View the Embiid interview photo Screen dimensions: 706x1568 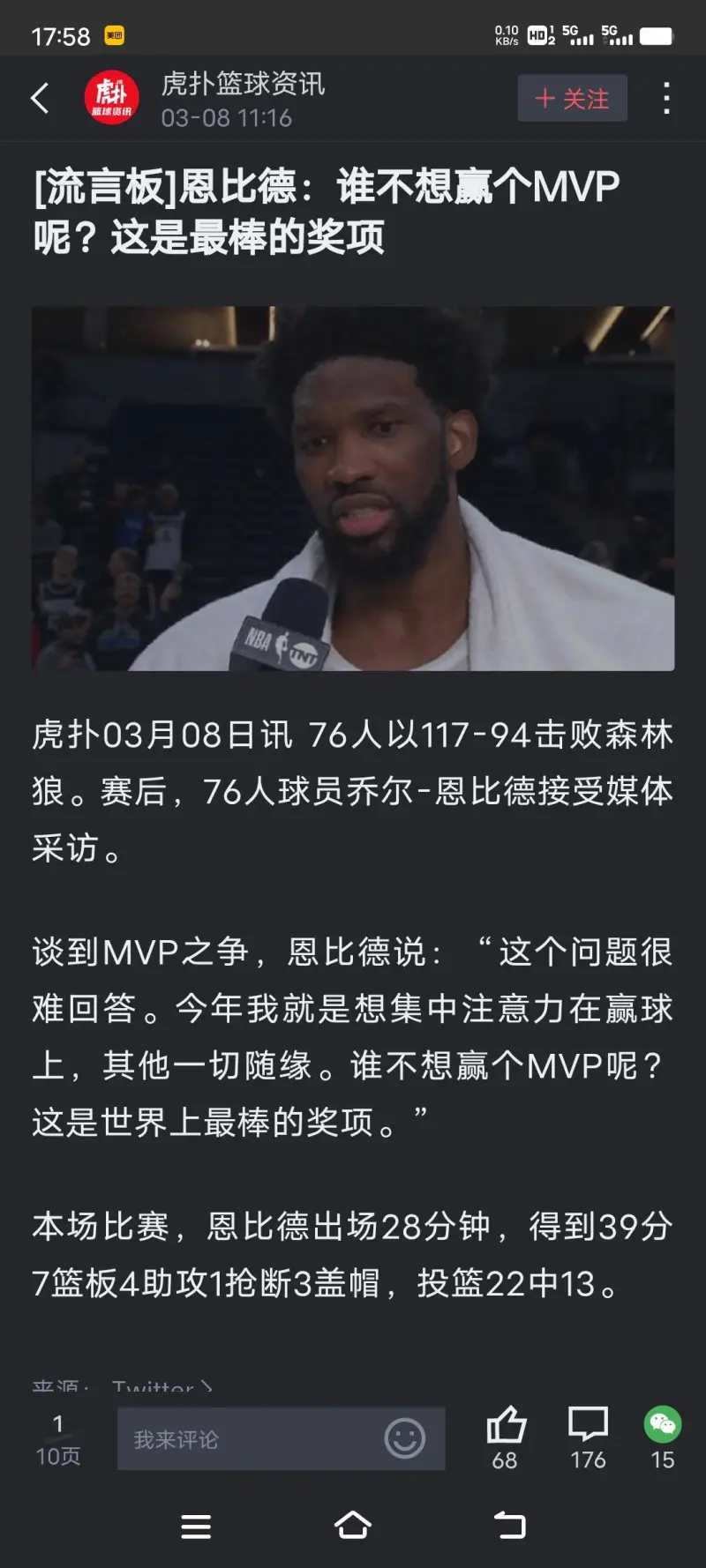pos(353,488)
